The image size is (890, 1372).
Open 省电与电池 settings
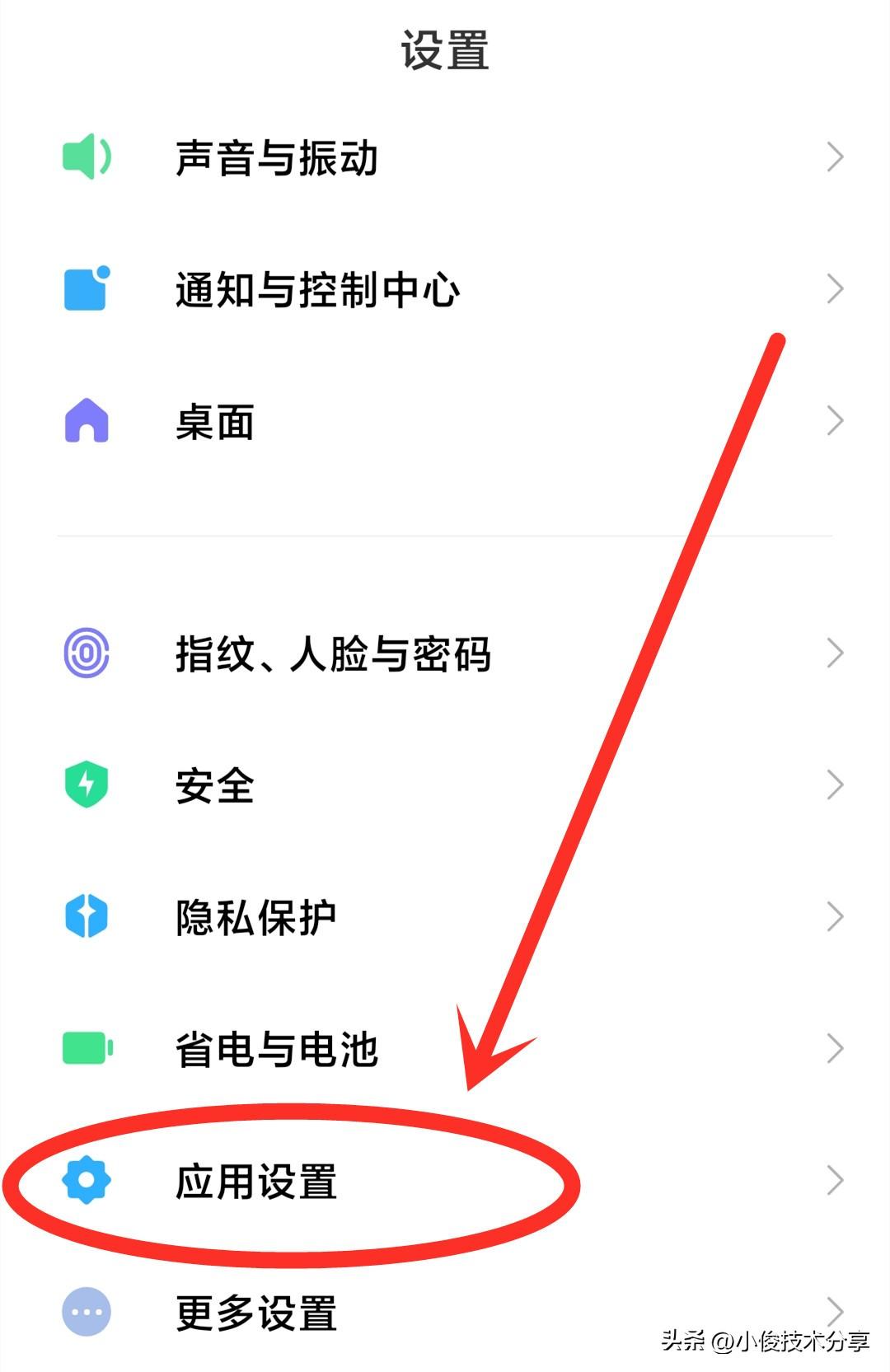[x=276, y=1048]
